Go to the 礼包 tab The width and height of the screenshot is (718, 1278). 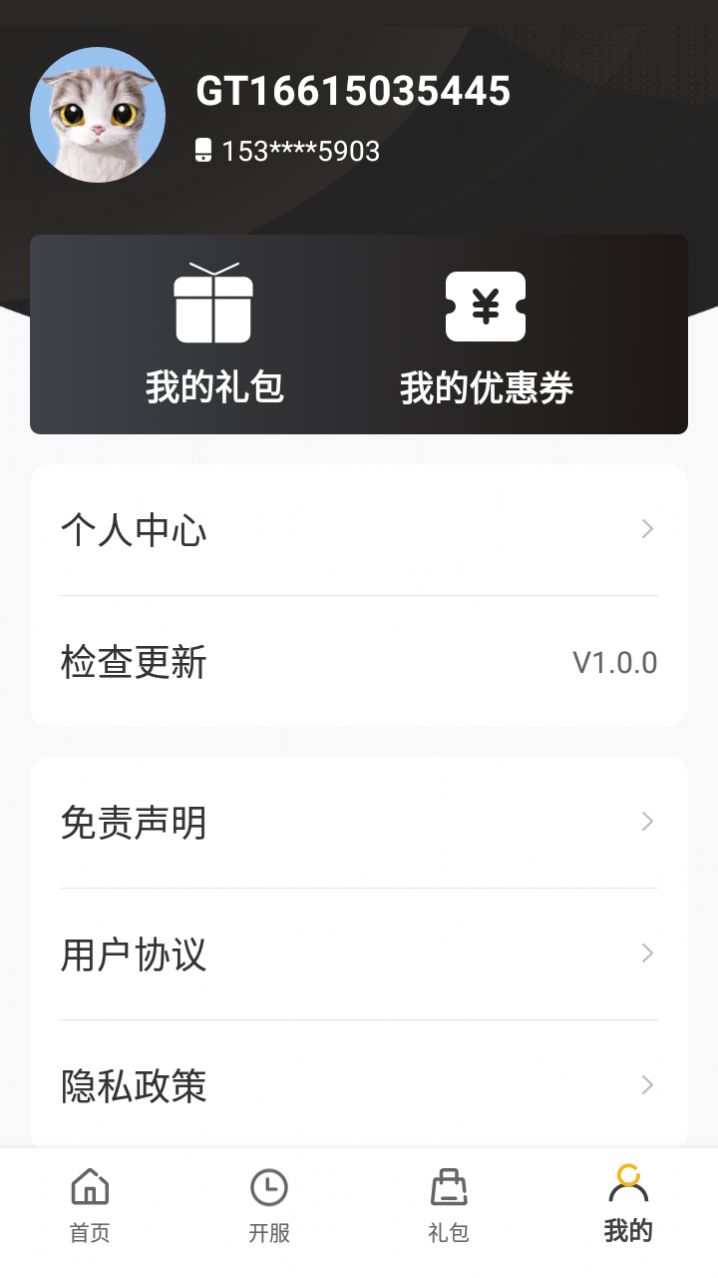(x=448, y=1205)
